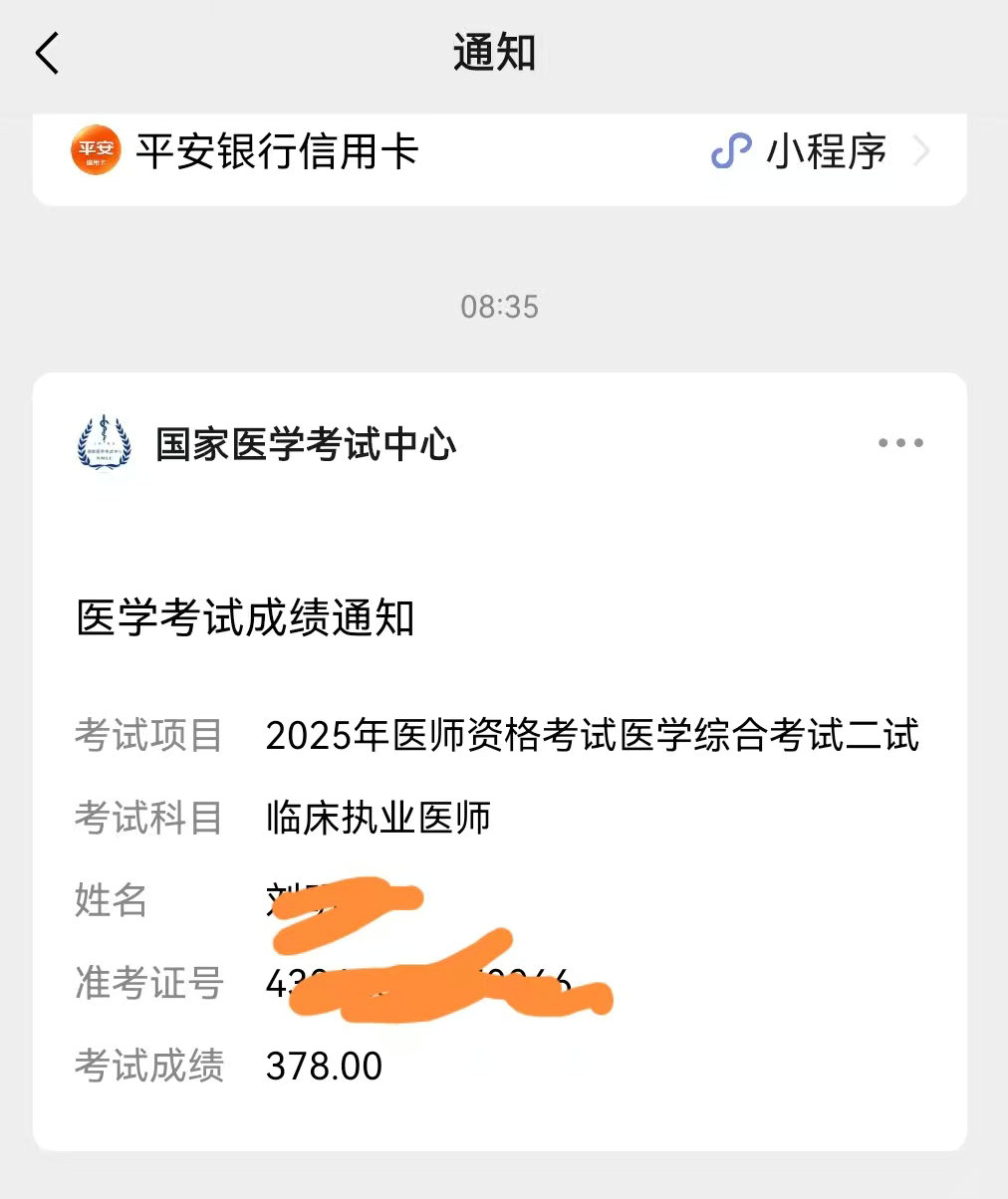Select the 通知 title at the top
Image resolution: width=1008 pixels, height=1199 pixels.
[495, 54]
